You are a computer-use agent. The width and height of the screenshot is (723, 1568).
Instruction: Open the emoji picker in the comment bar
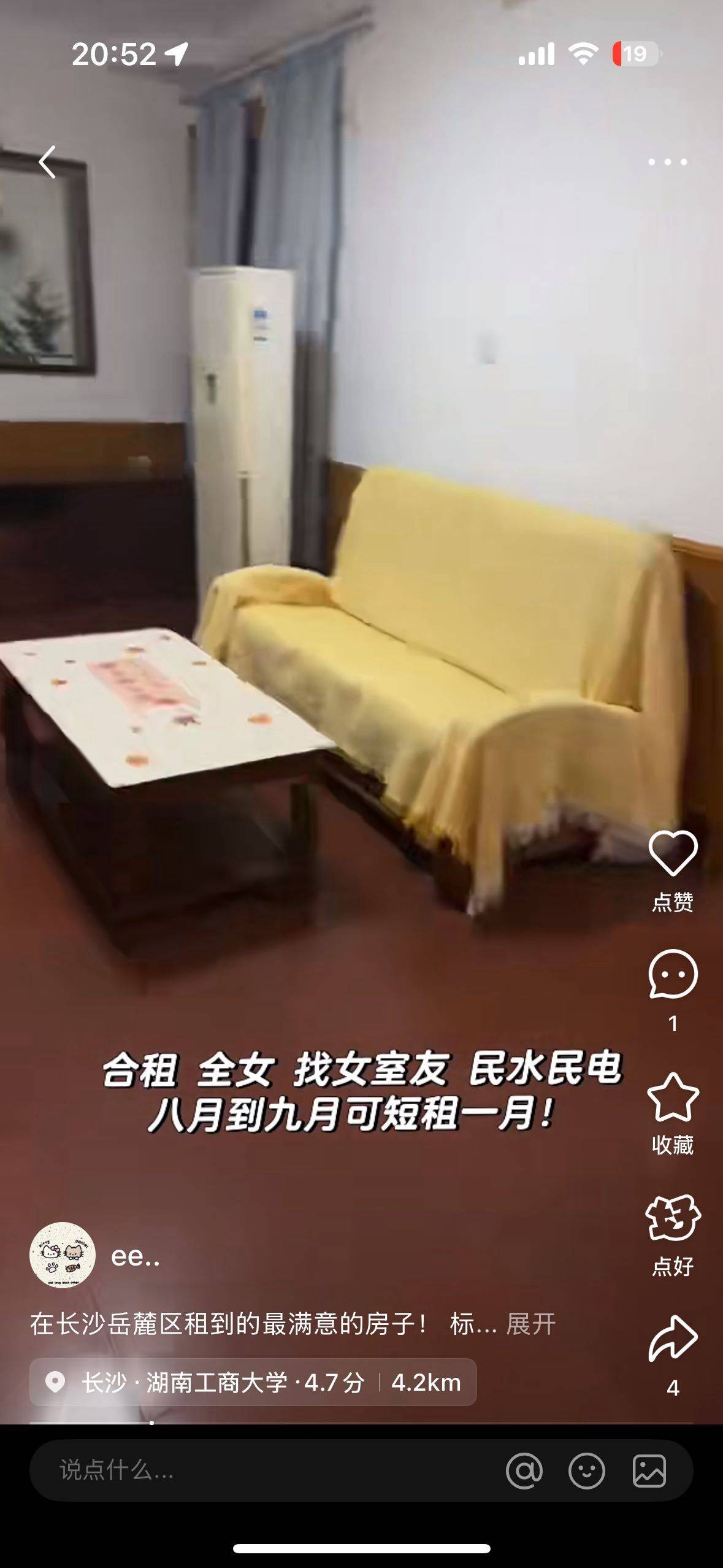587,1470
